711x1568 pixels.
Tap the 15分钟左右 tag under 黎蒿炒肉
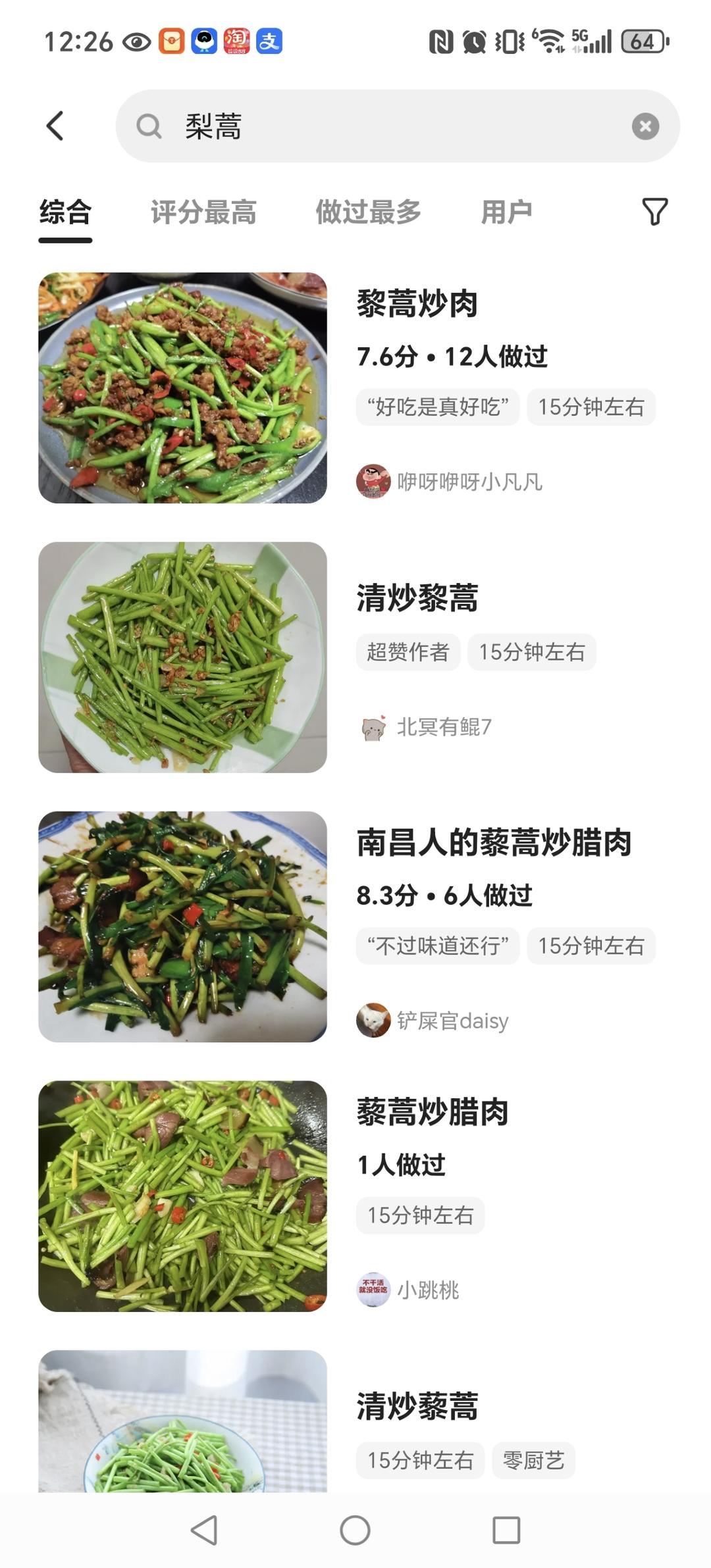(590, 407)
